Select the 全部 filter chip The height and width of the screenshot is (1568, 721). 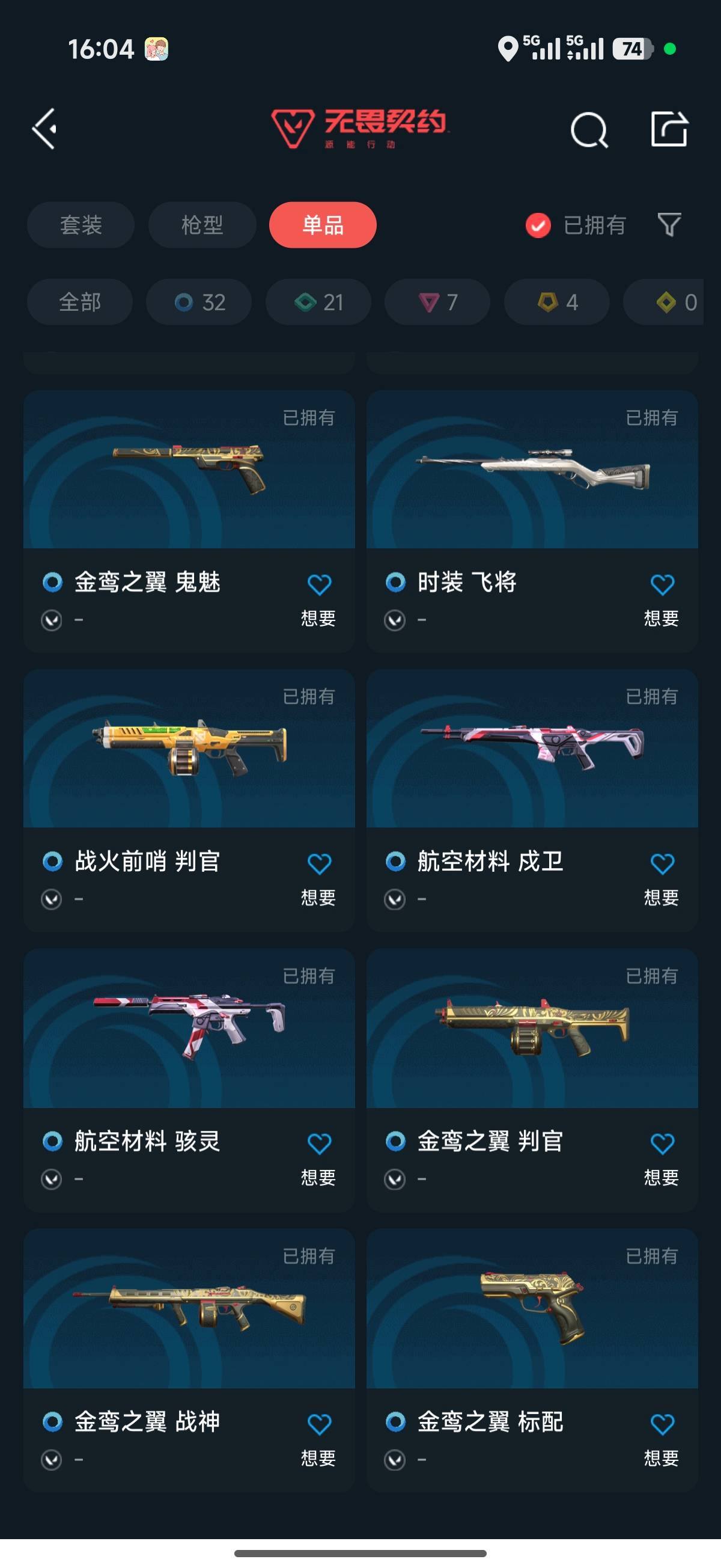80,301
